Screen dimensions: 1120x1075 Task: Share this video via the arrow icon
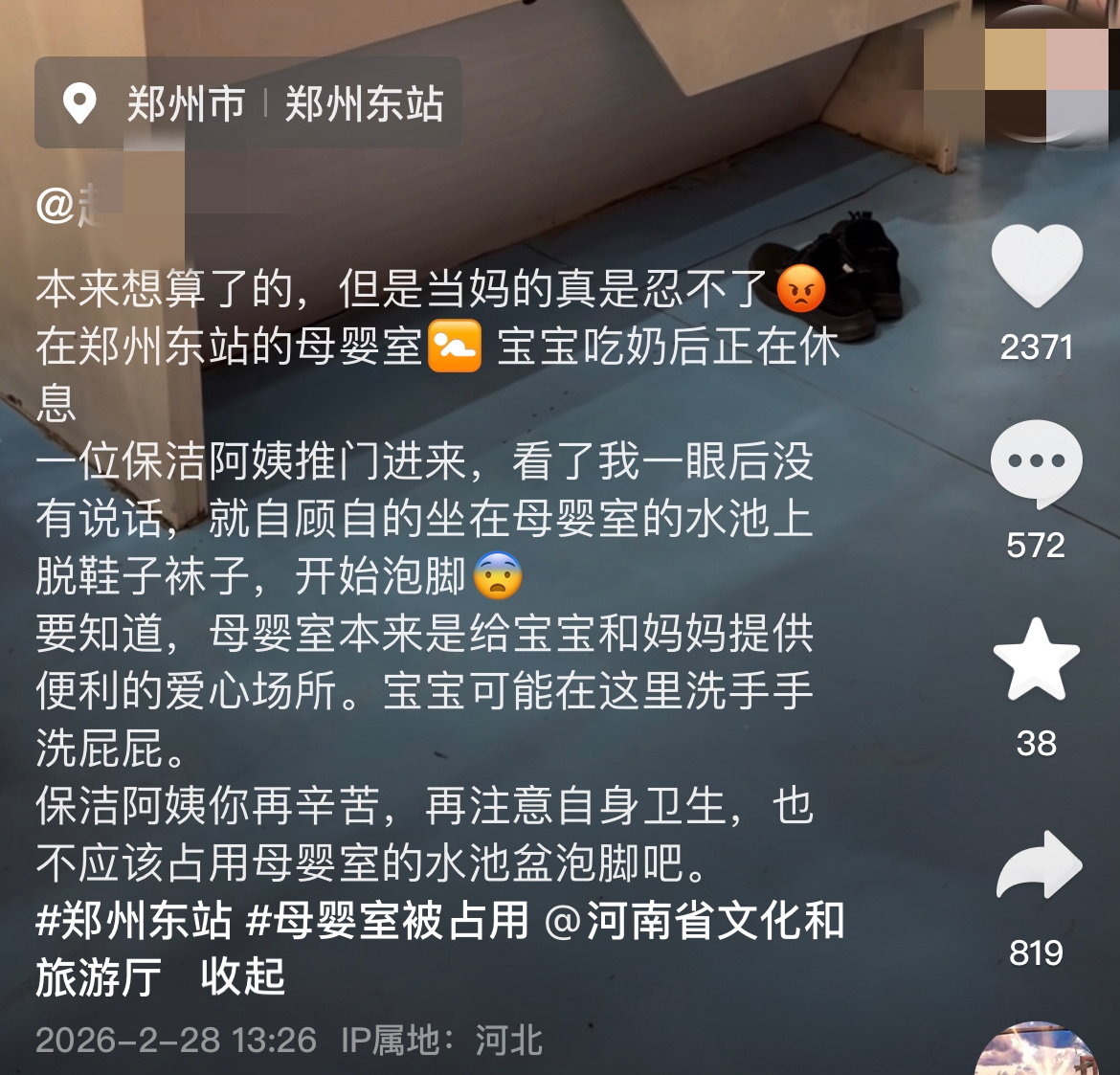click(x=1038, y=867)
